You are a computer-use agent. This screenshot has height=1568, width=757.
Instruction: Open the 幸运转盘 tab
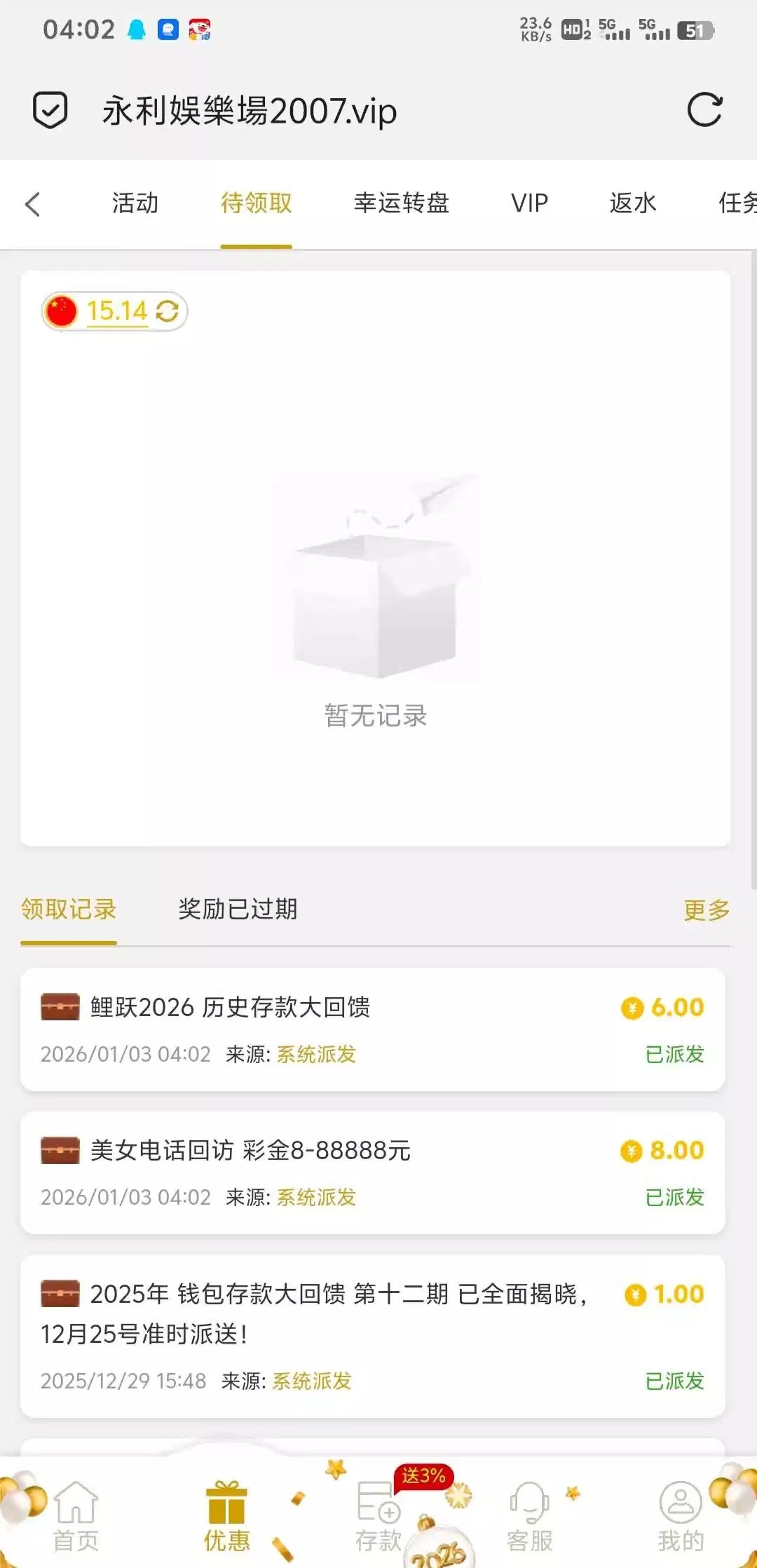tap(401, 203)
